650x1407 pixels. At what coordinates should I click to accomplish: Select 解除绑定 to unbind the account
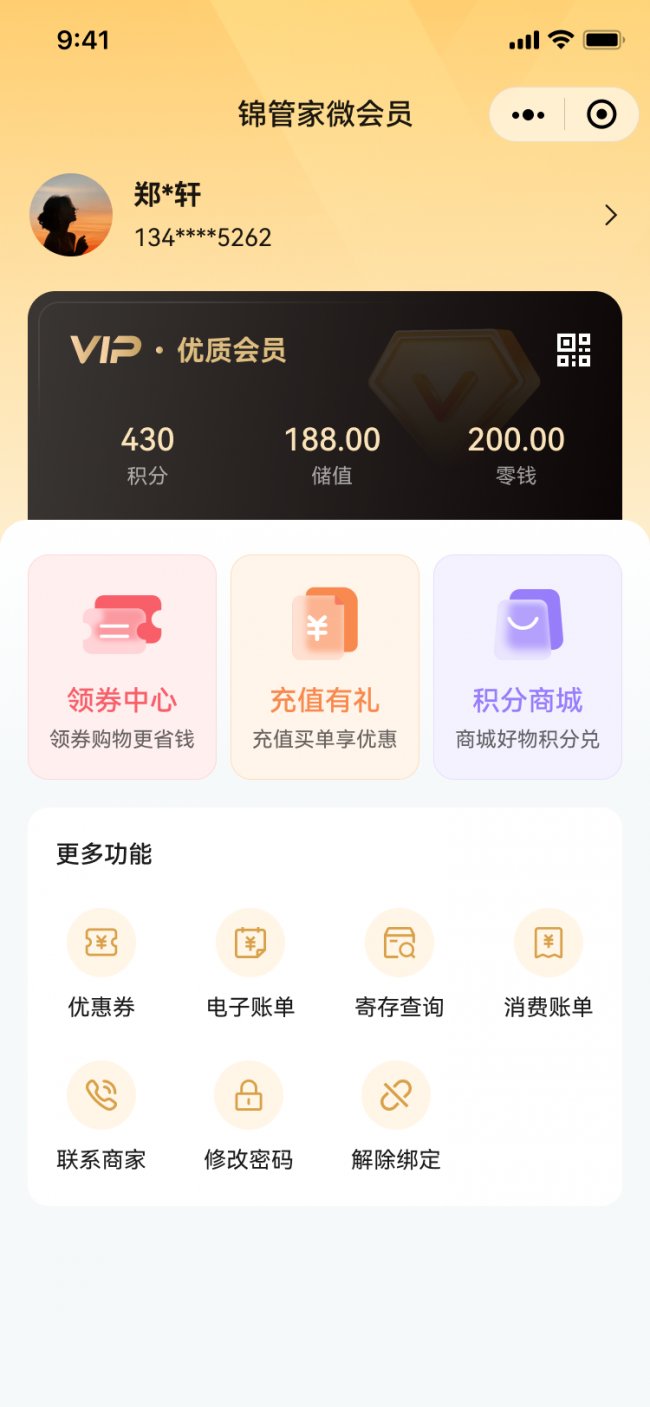pyautogui.click(x=396, y=1116)
